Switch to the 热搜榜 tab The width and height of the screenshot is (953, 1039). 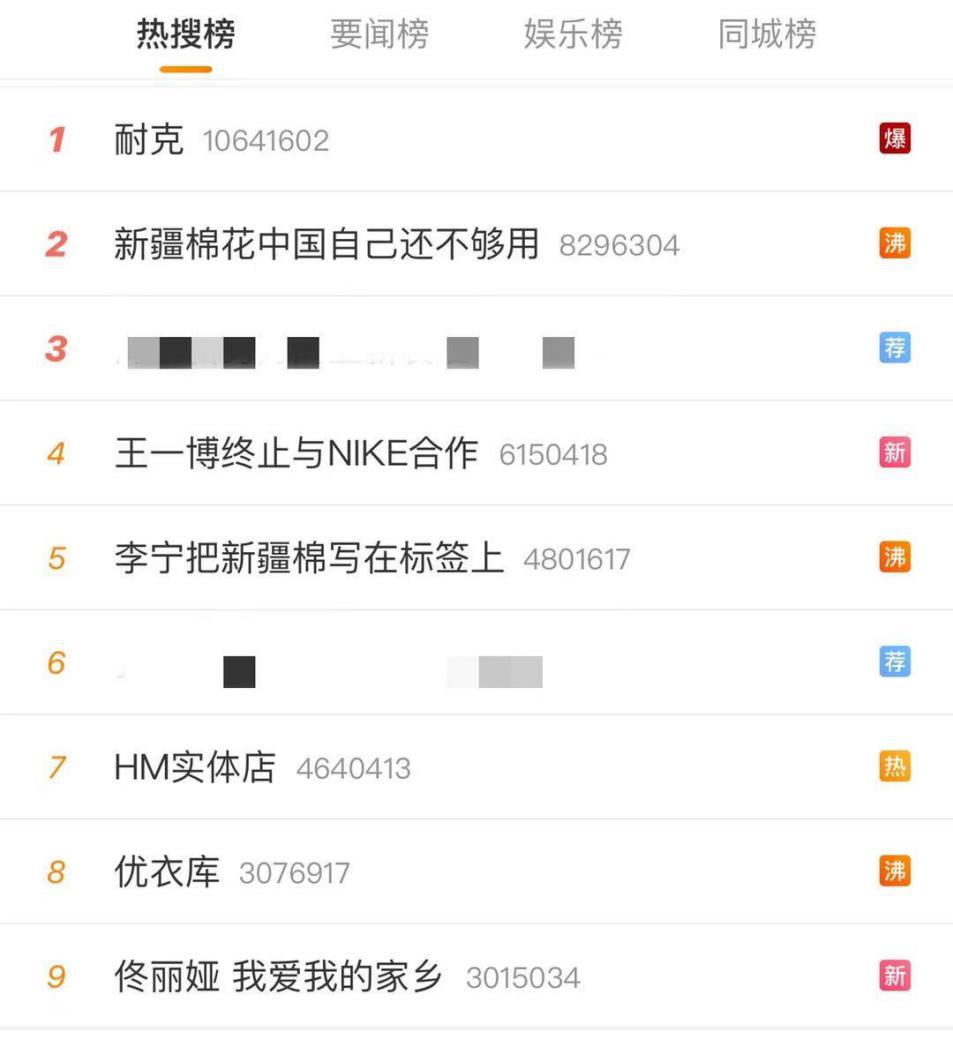click(186, 36)
